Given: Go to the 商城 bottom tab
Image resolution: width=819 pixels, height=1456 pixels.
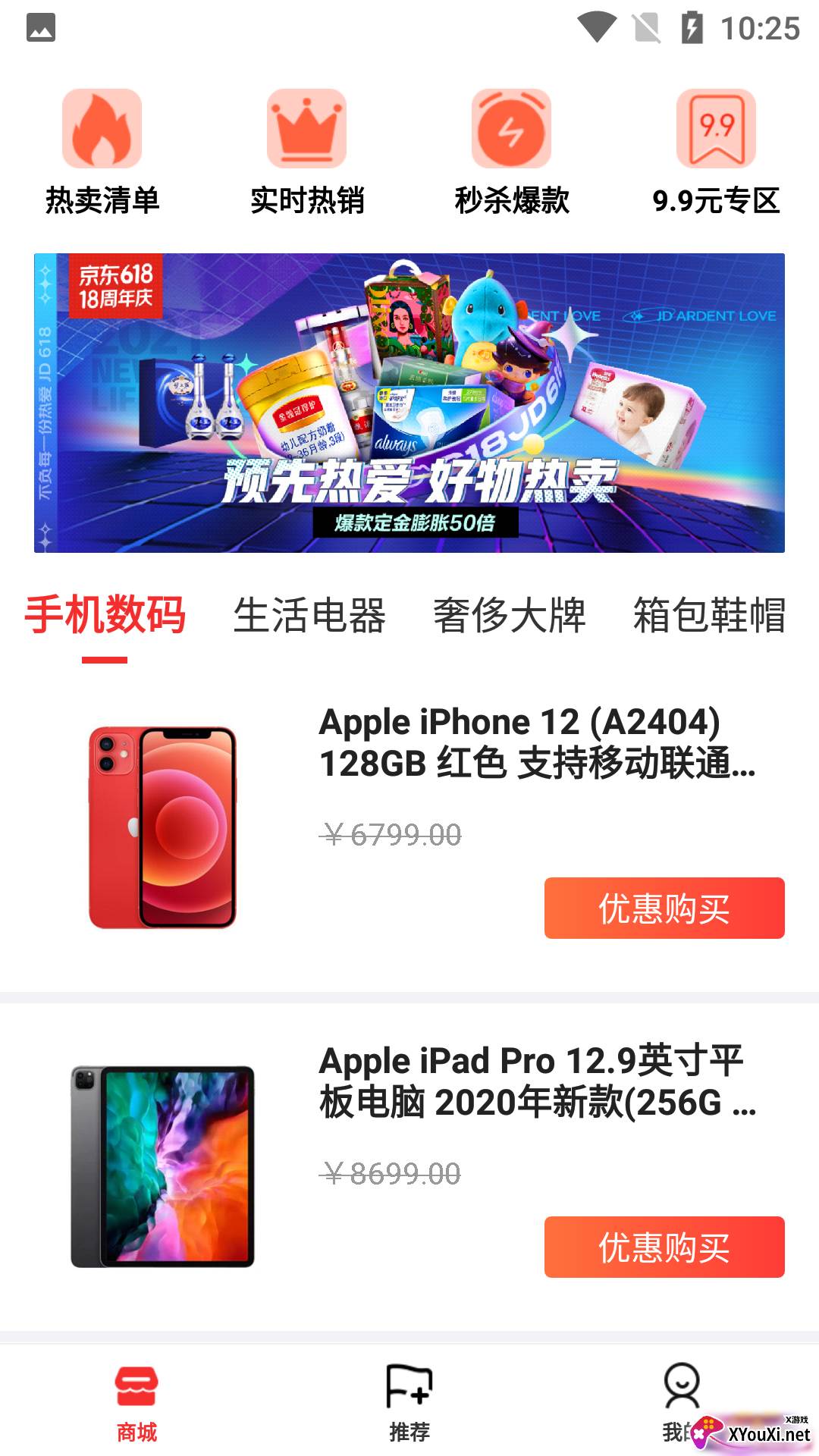Looking at the screenshot, I should (136, 1403).
